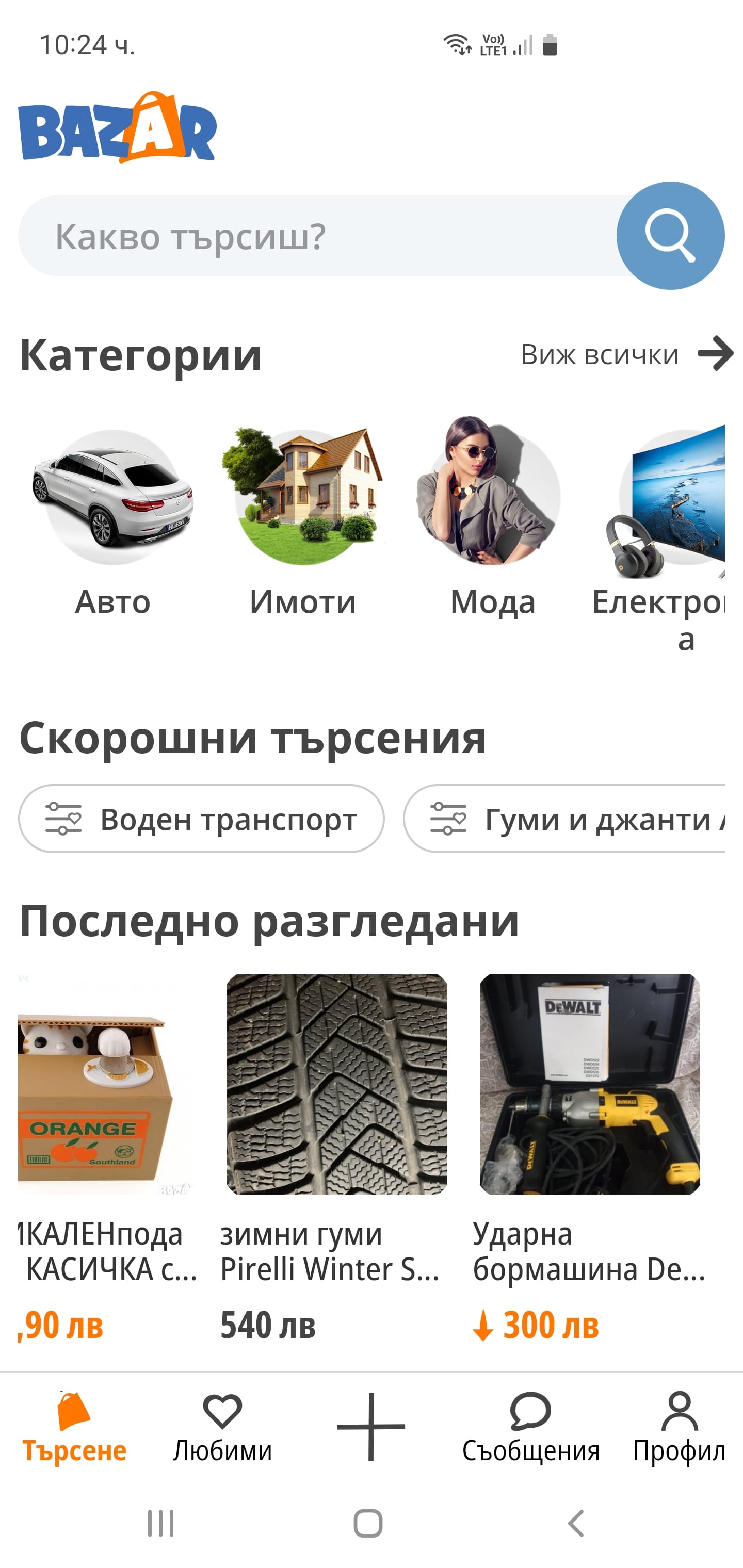The height and width of the screenshot is (1568, 743).
Task: Tap the filter icon on Воден транспорт chip
Action: point(63,819)
